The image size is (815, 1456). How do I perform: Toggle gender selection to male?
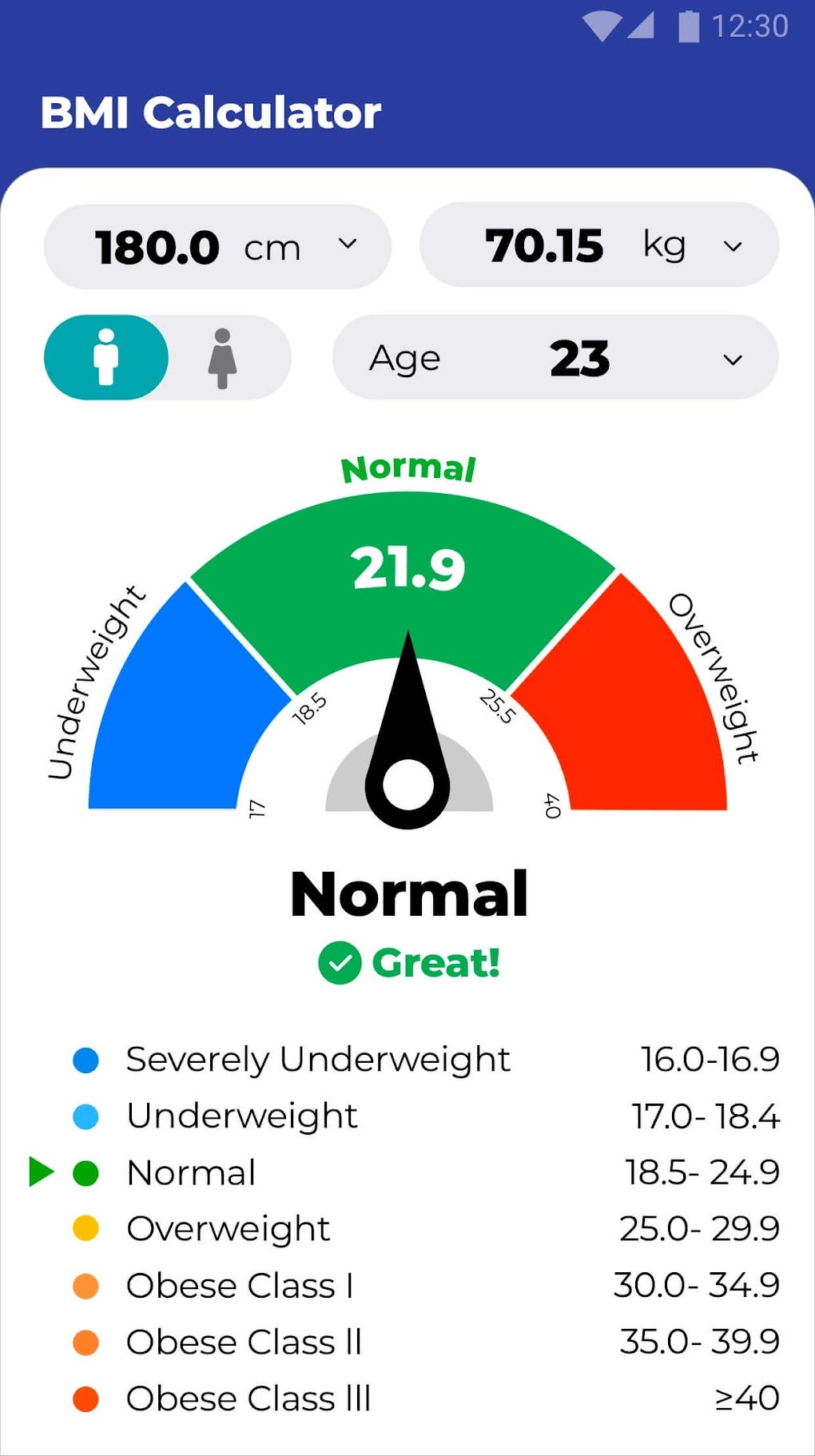point(106,357)
